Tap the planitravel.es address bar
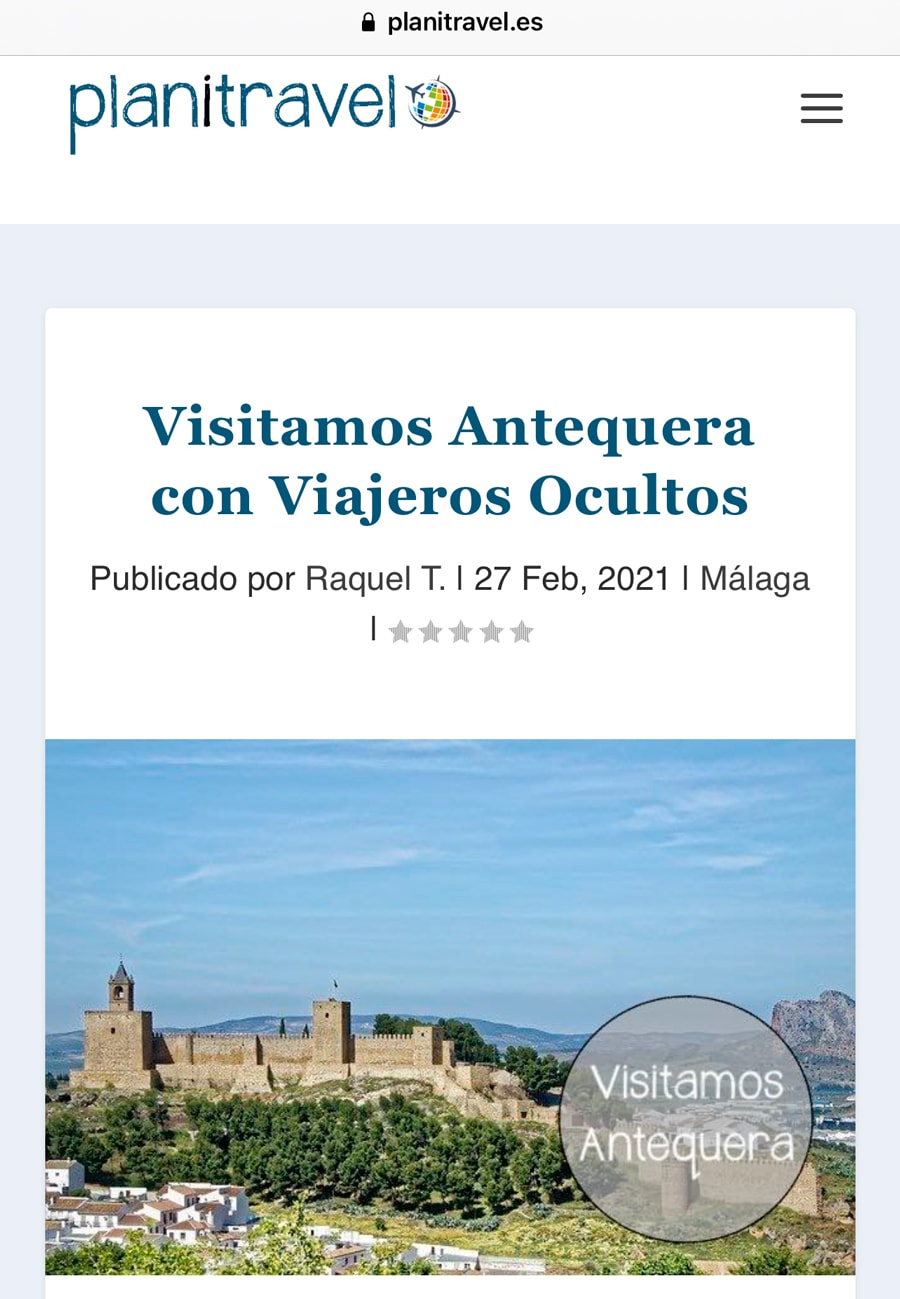 [452, 23]
